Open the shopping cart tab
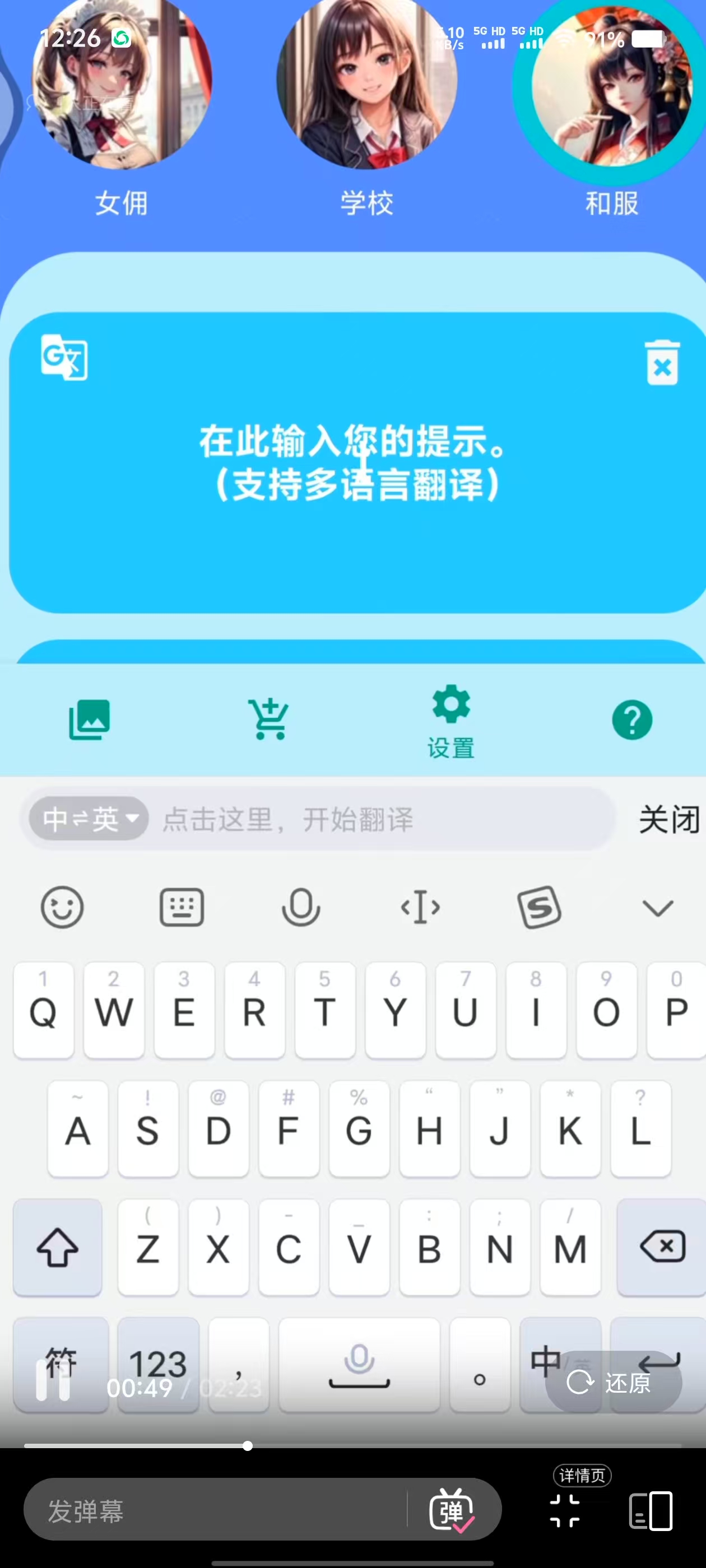 268,720
